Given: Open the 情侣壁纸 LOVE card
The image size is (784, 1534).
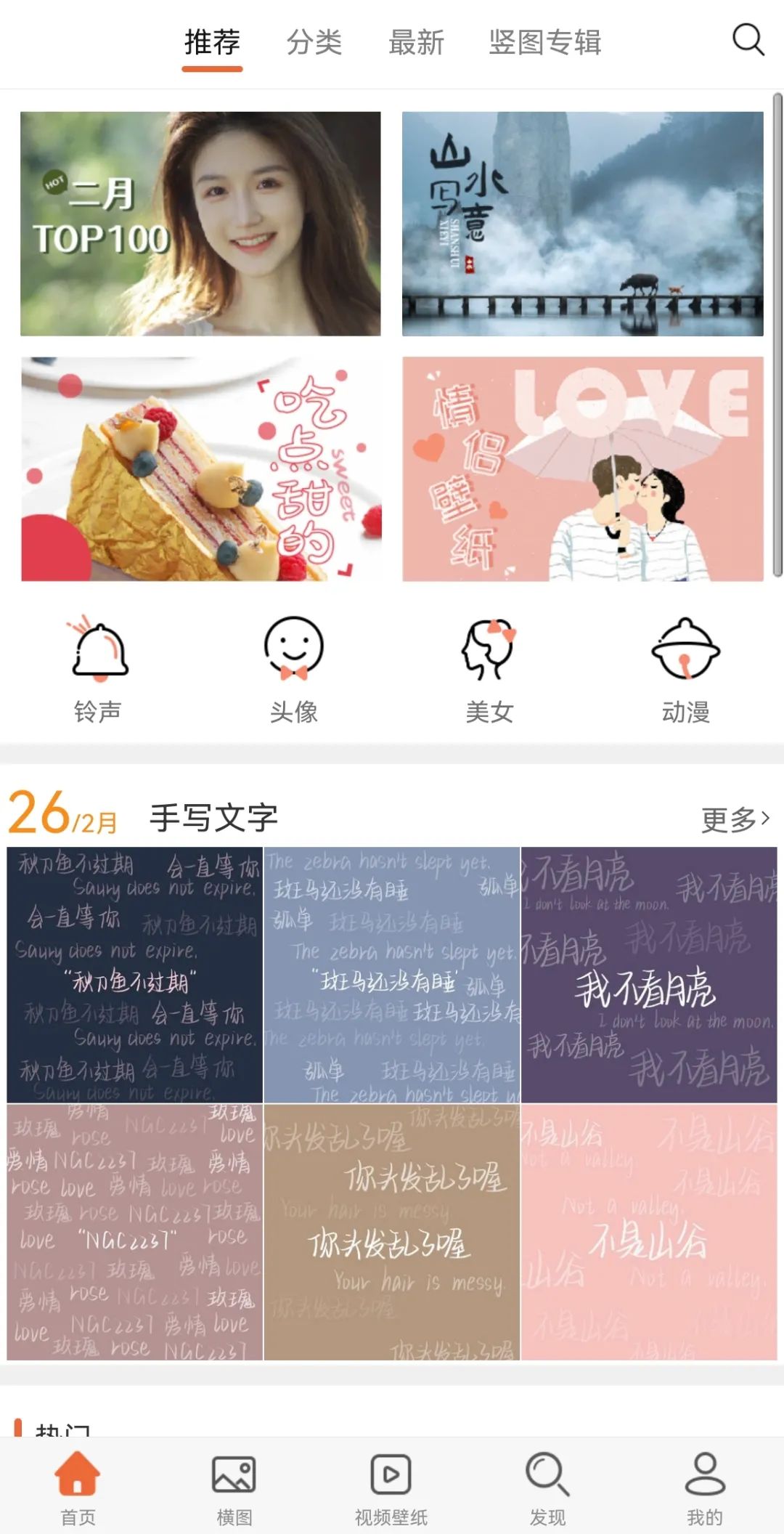Looking at the screenshot, I should 583,469.
